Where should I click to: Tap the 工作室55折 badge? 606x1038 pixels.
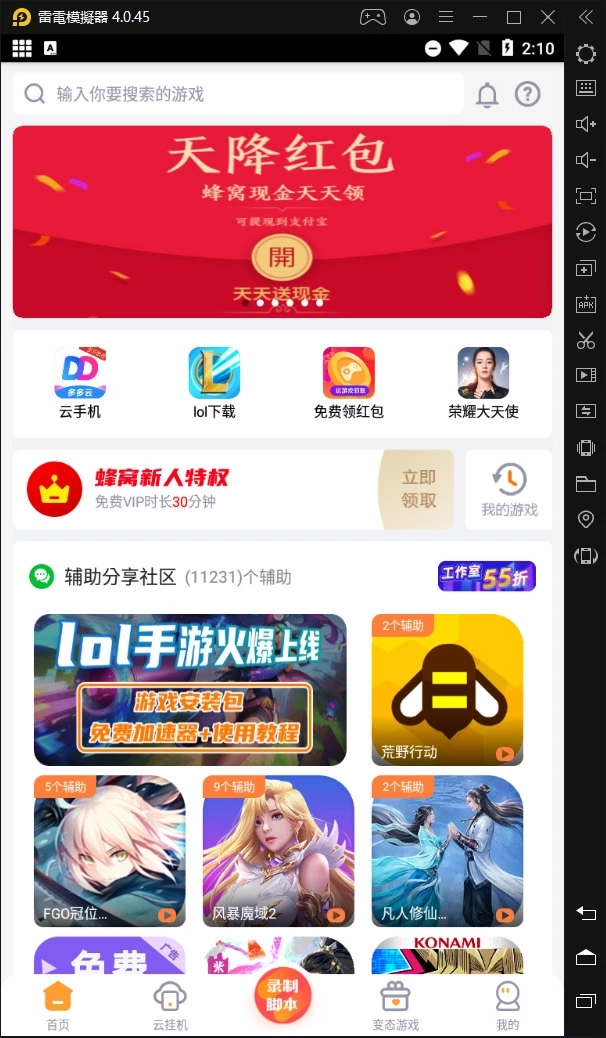click(x=486, y=576)
